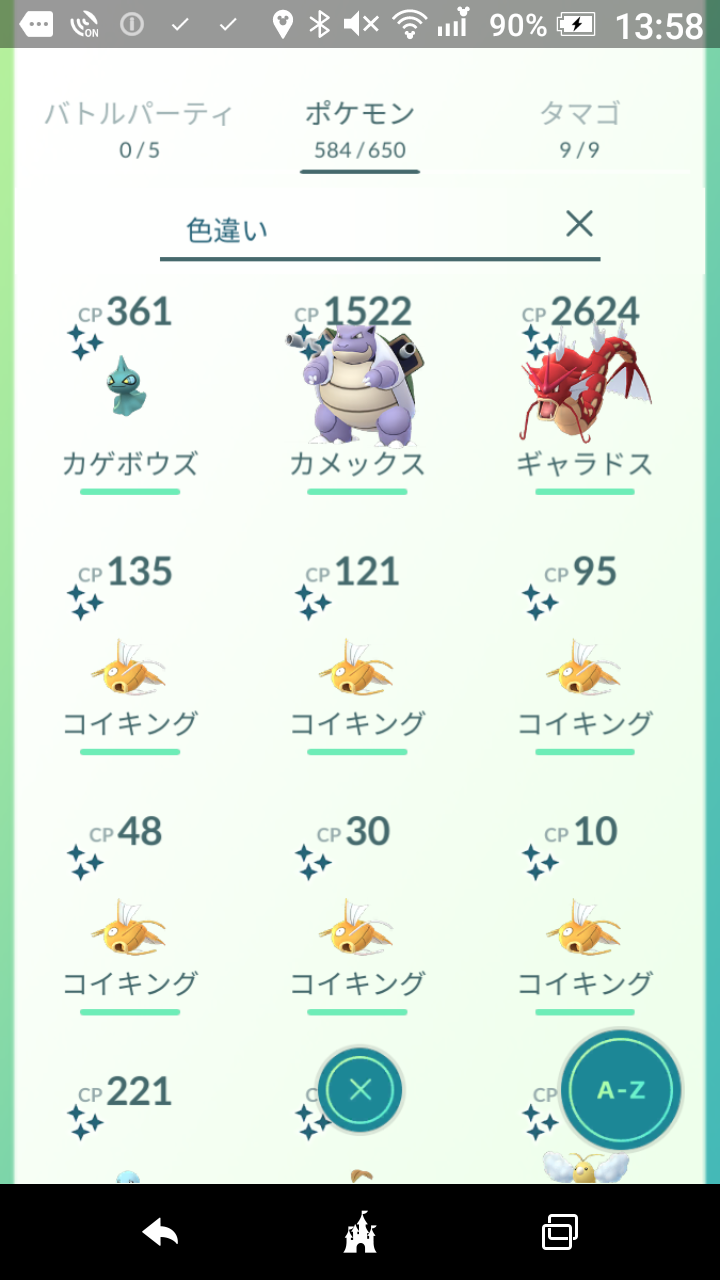Switch to the タマゴ tab
The width and height of the screenshot is (720, 1280).
[x=580, y=129]
